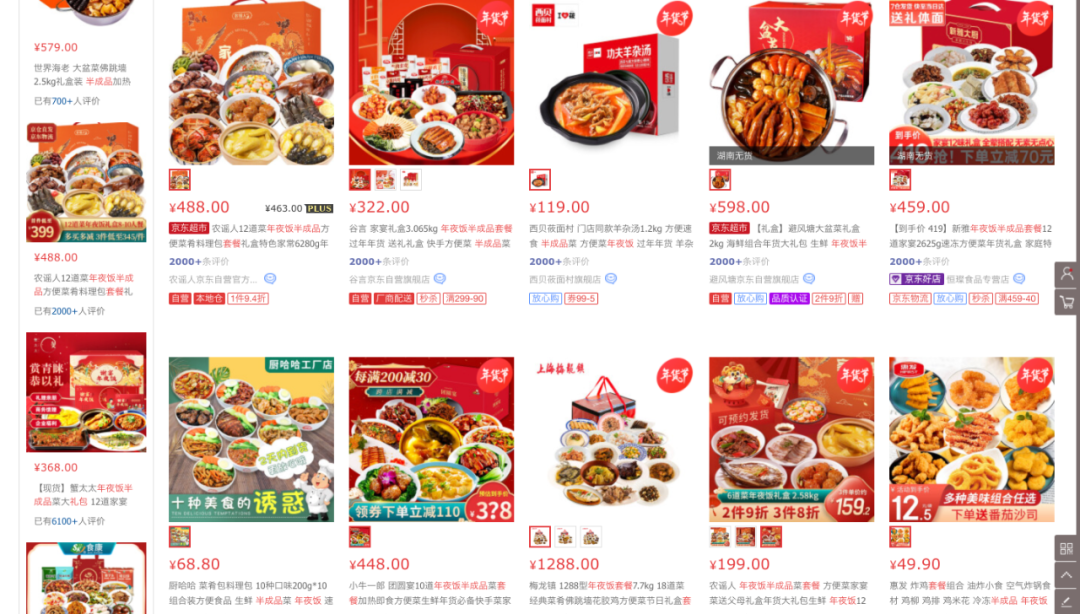1080x614 pixels.
Task: Open the ¥1288.00 梅龙镇年夜饭套餐 product
Action: tap(611, 439)
